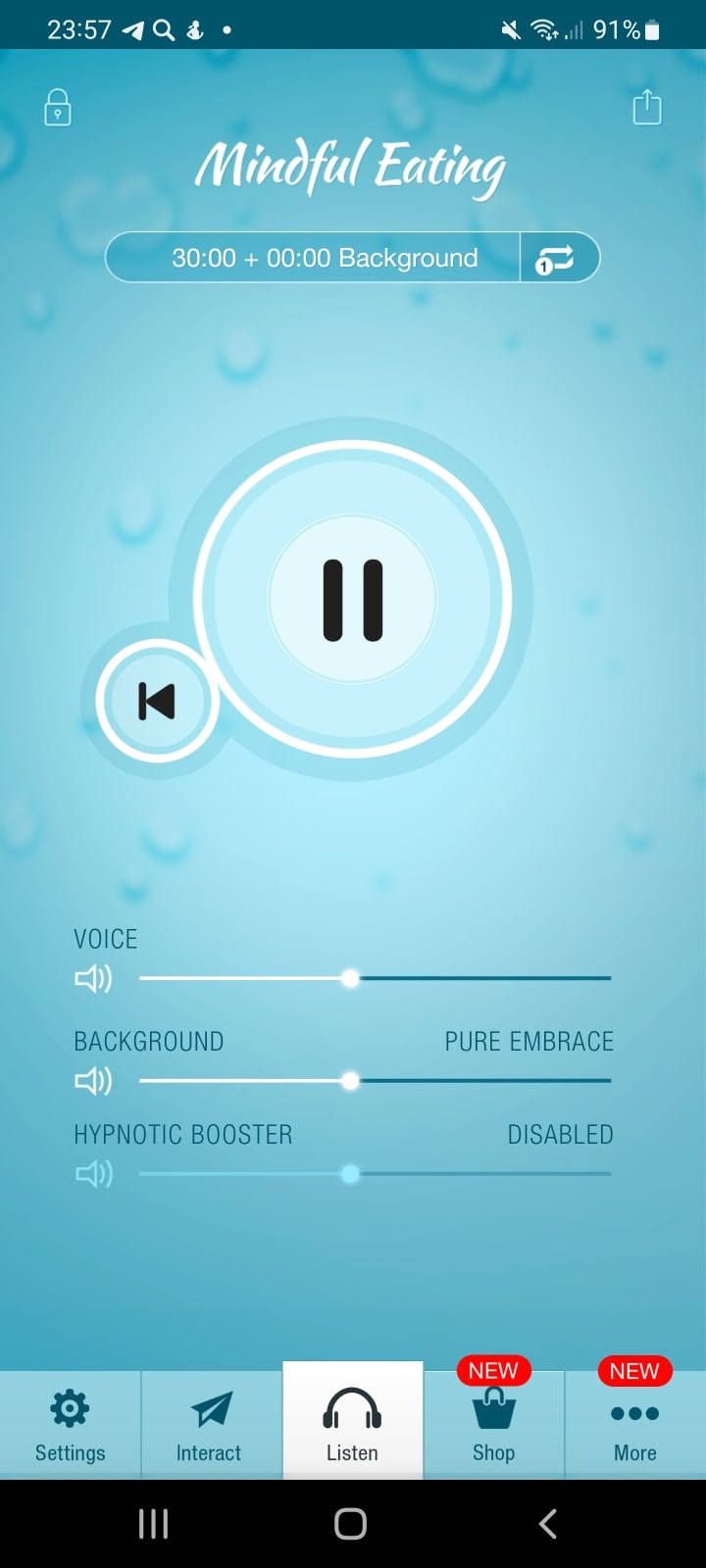
Task: Change the Pure Embrace background sound
Action: pyautogui.click(x=529, y=1041)
